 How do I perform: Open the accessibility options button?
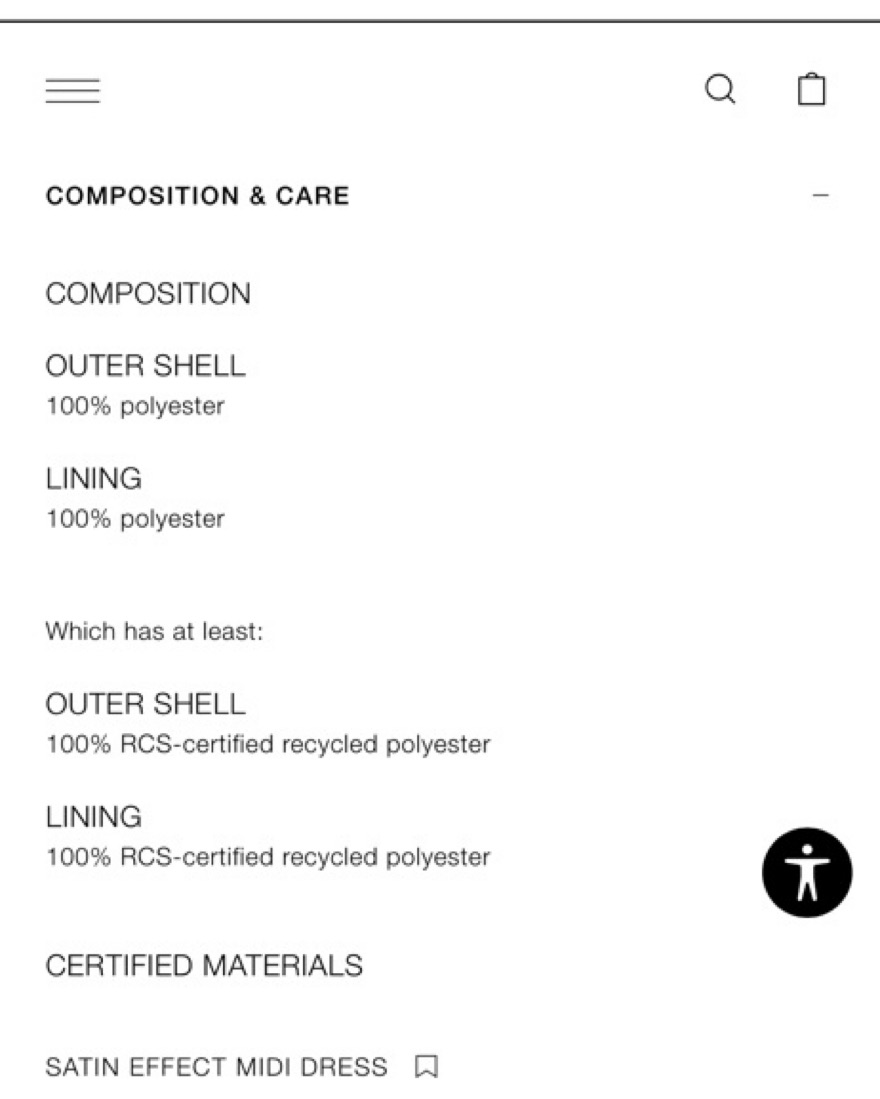tap(807, 873)
